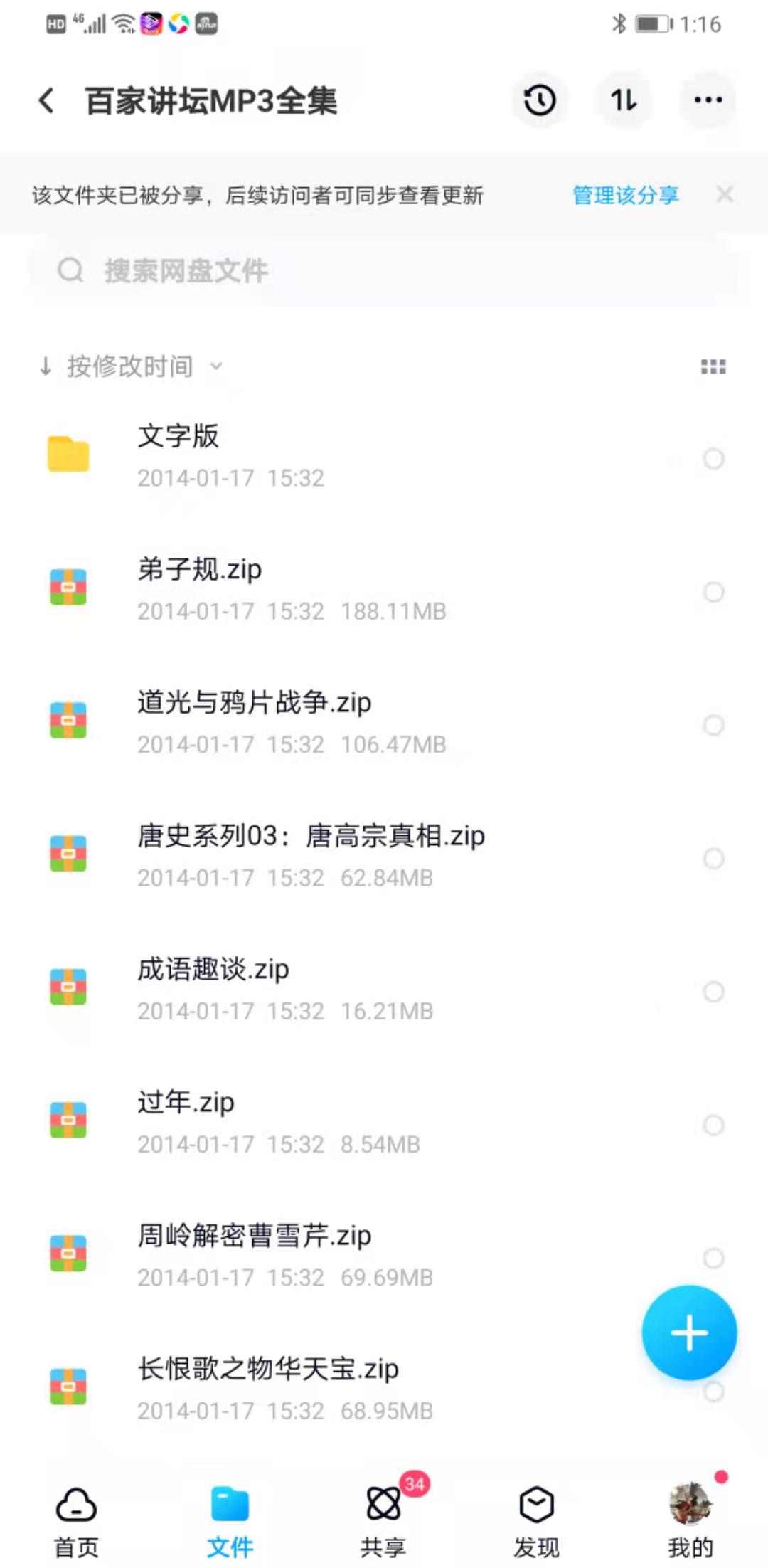Switch file list to grid view

713,367
